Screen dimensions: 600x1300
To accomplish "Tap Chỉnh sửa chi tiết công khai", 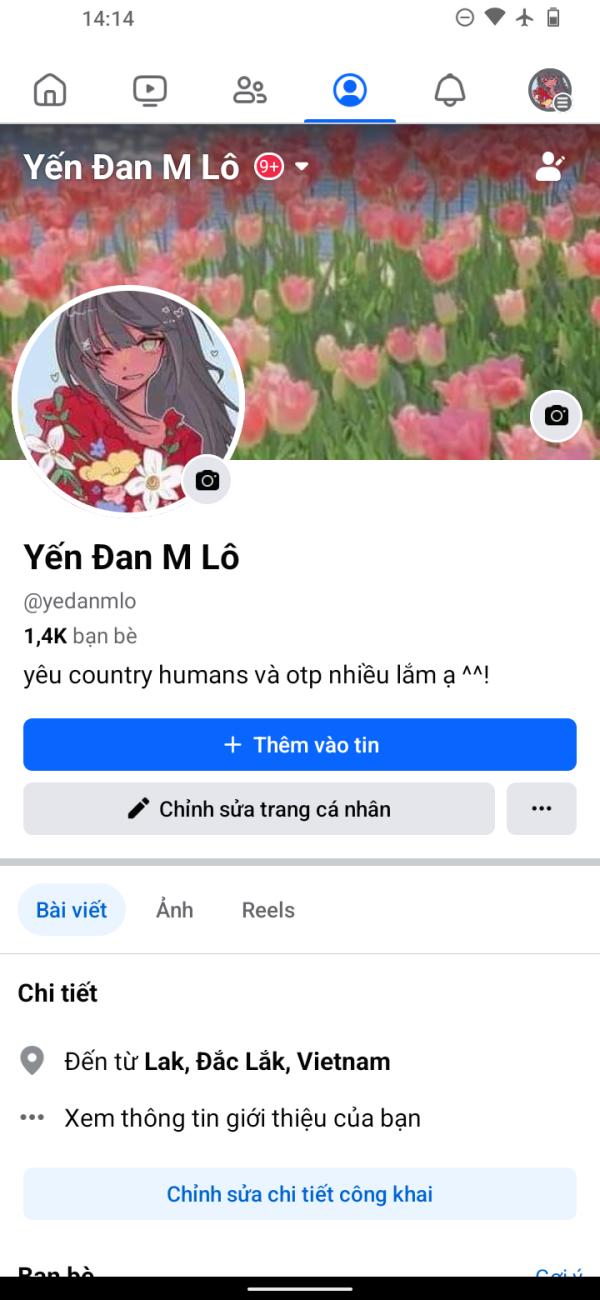I will (x=300, y=1194).
